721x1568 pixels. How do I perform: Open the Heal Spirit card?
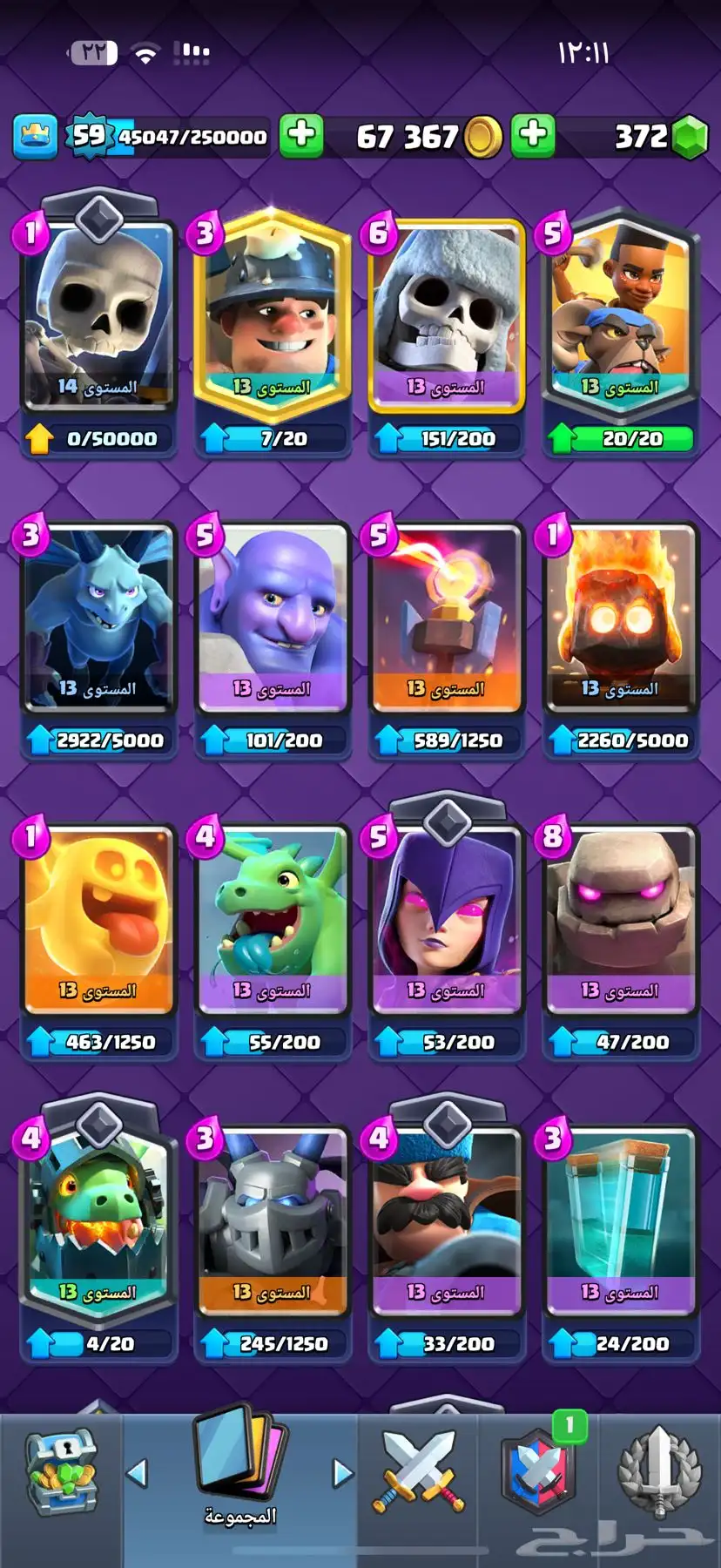click(x=98, y=921)
